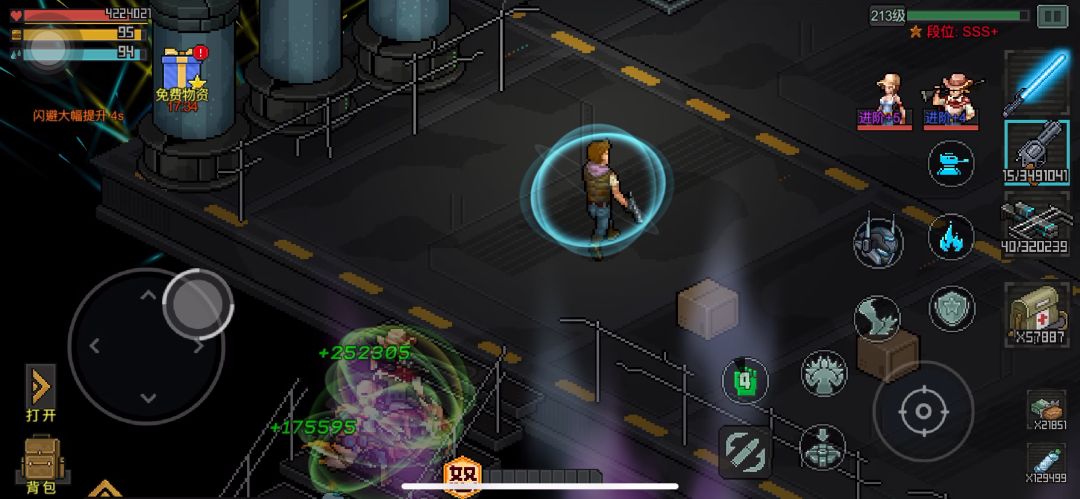Use the medkit item x57887
Image resolution: width=1080 pixels, height=499 pixels.
point(1035,310)
